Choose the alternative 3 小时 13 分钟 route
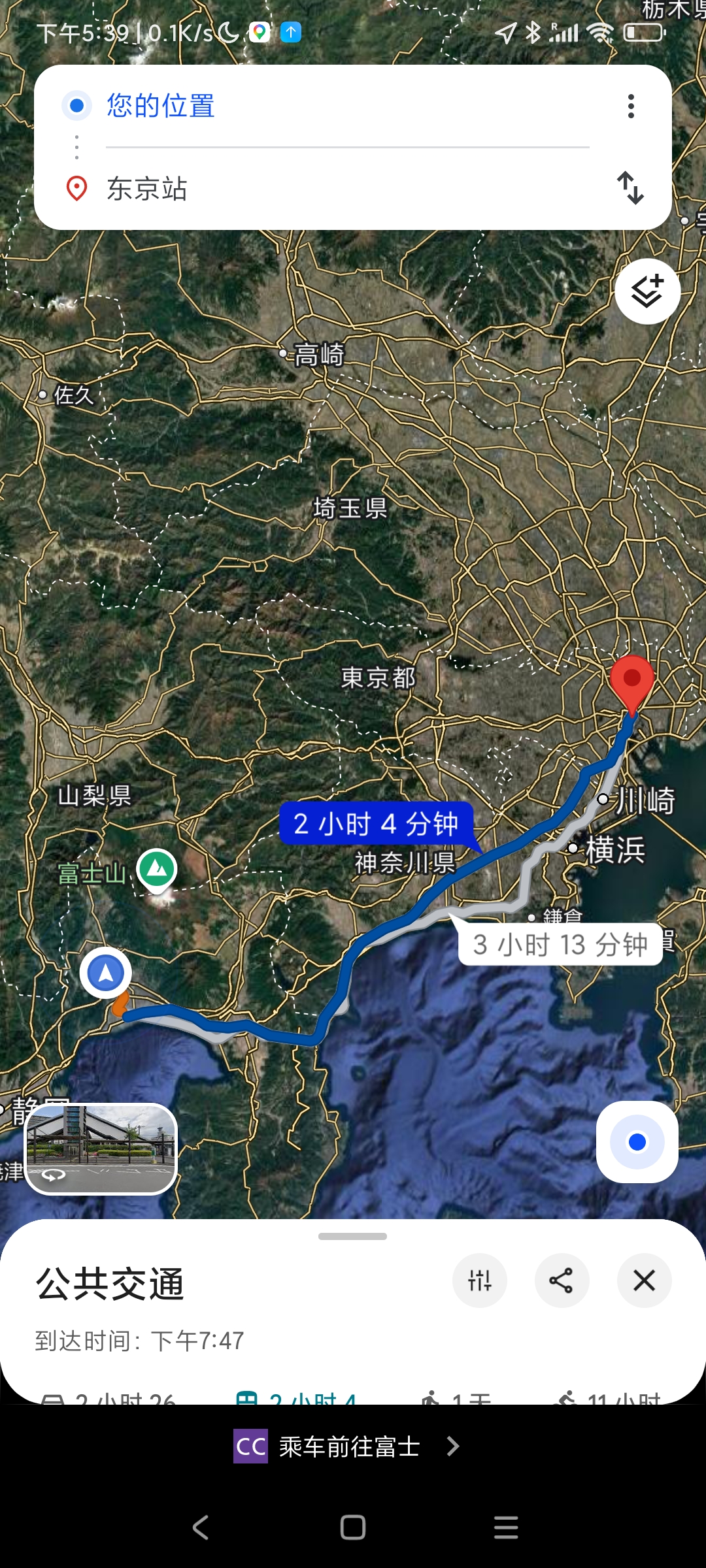706x1568 pixels. [560, 945]
